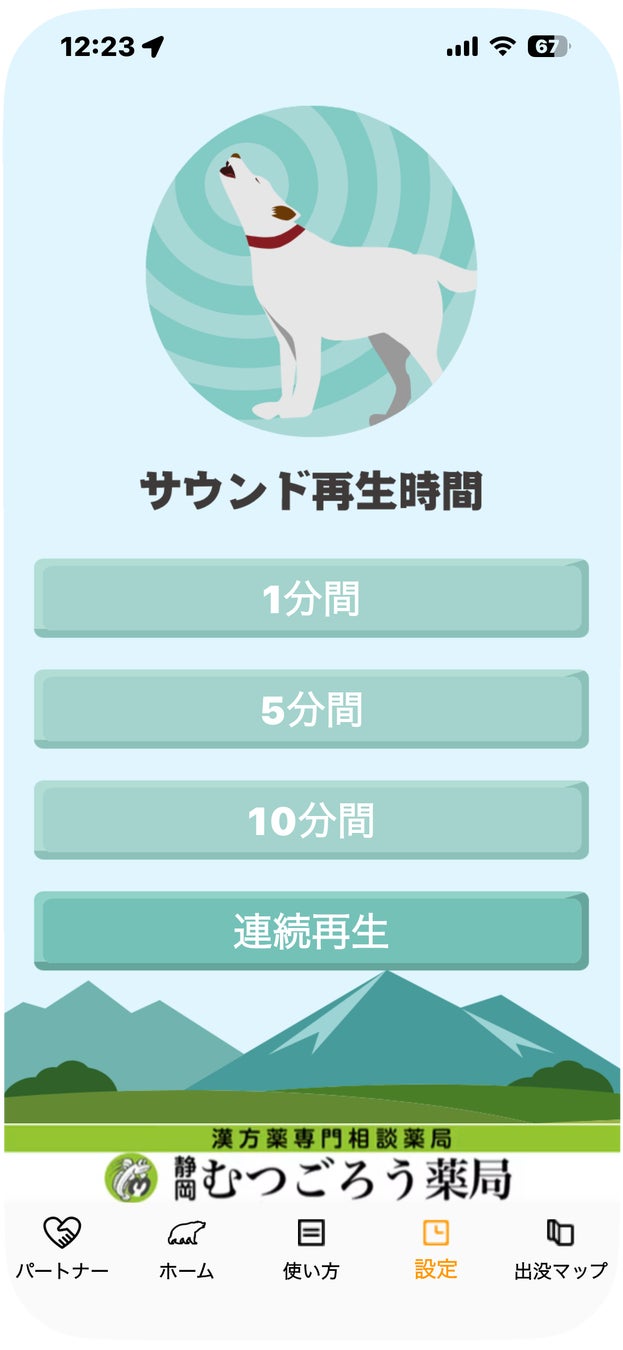Go to the 使い方 tab
This screenshot has width=623, height=1350.
pyautogui.click(x=311, y=1248)
